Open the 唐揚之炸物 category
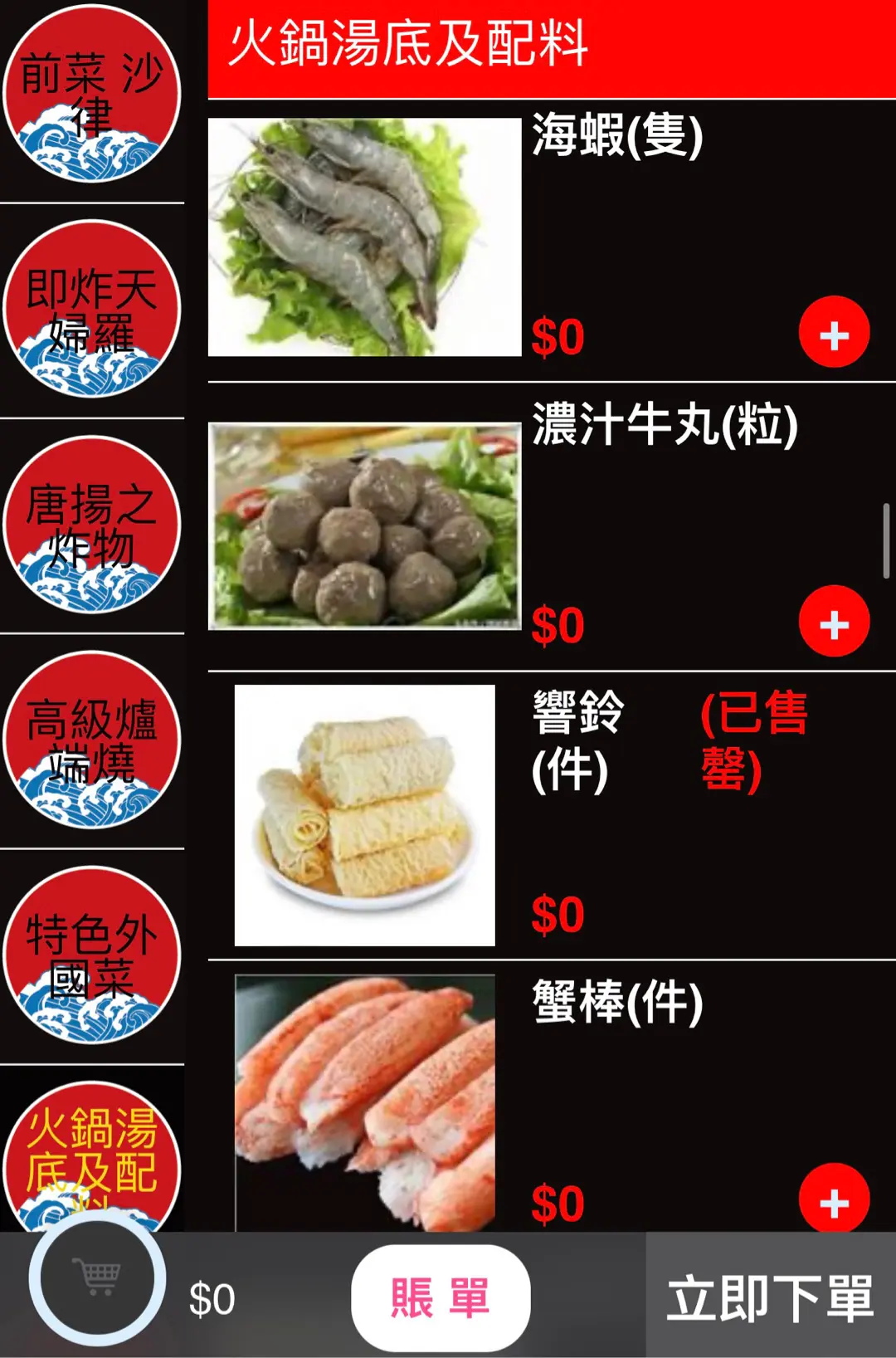This screenshot has height=1358, width=896. [x=92, y=525]
